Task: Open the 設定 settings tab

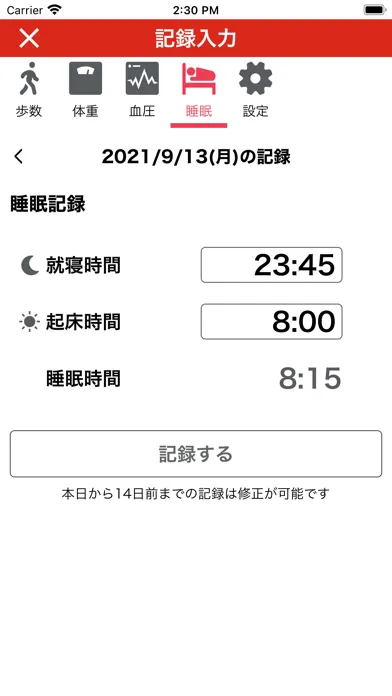Action: 255,90
